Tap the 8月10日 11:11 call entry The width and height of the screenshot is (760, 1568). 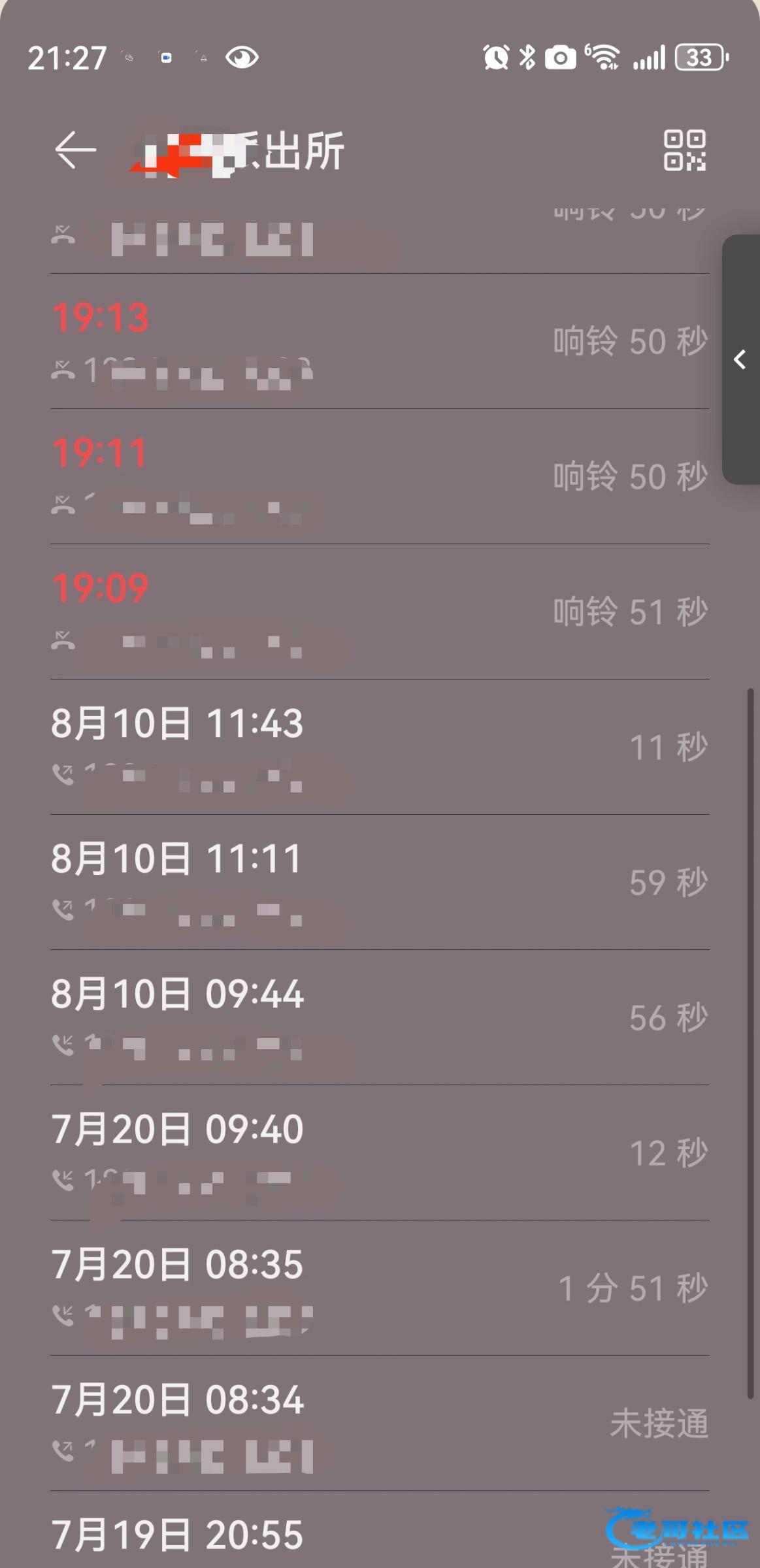[380, 883]
